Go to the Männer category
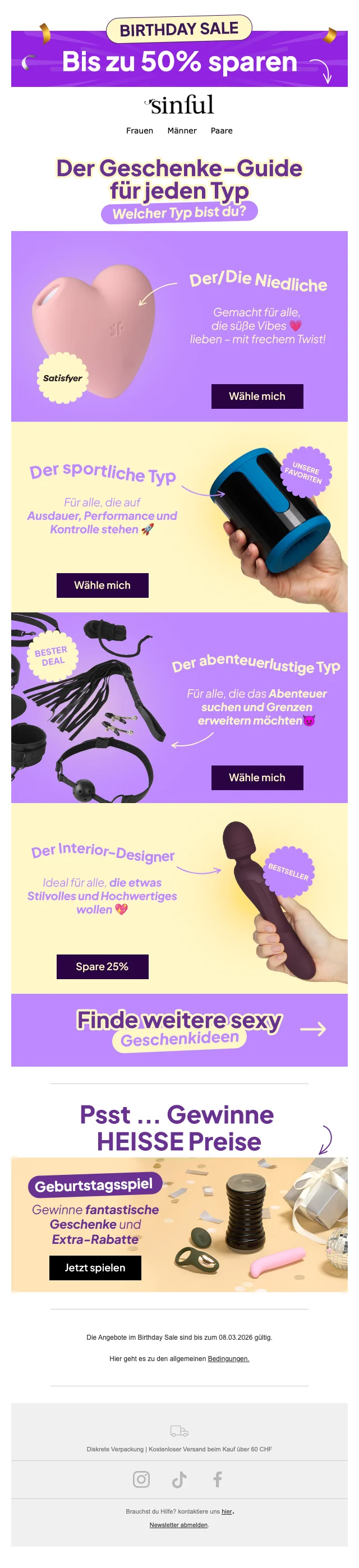359x1568 pixels. [182, 131]
